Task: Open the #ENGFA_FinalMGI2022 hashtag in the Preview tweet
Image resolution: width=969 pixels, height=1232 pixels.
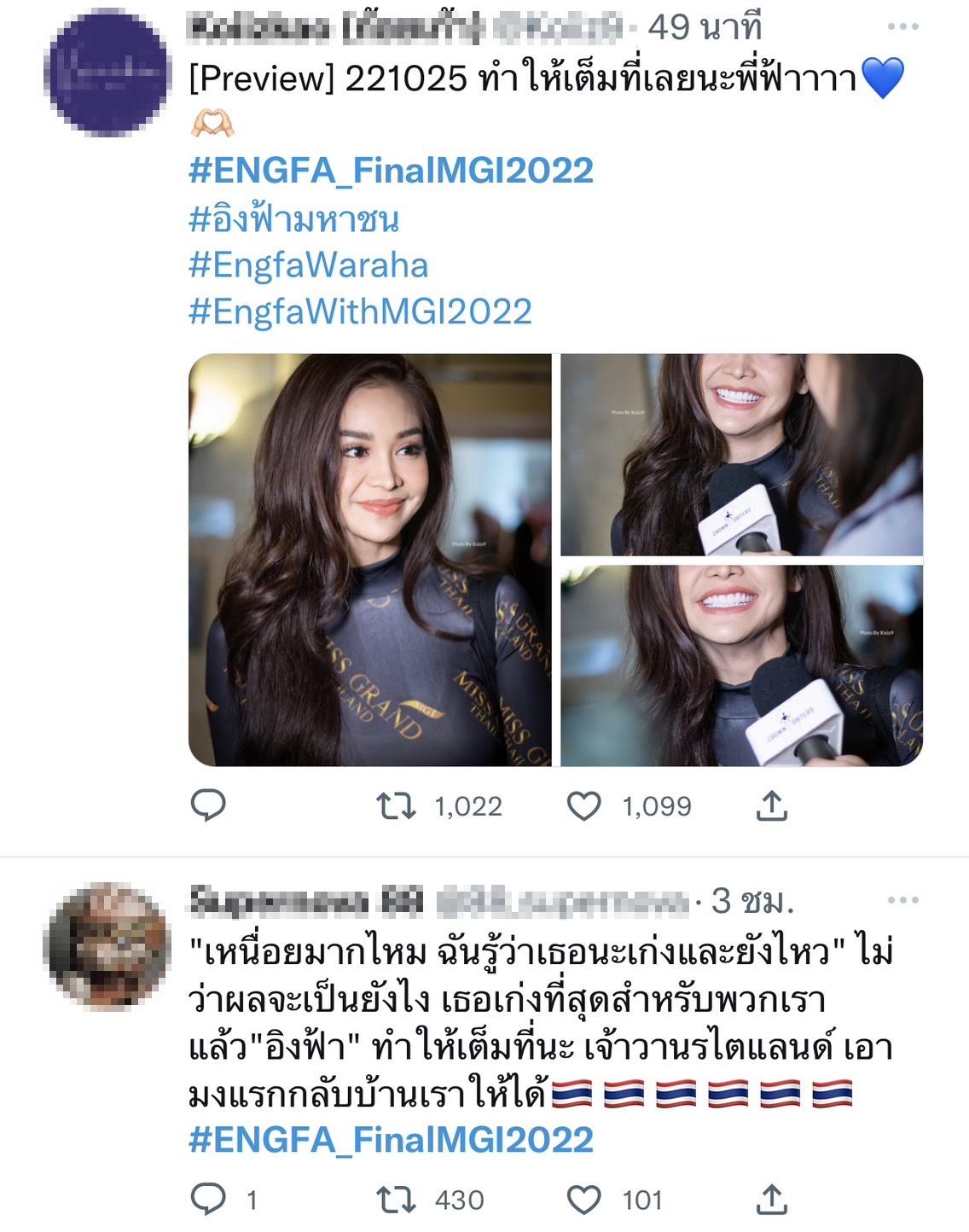Action: pyautogui.click(x=391, y=171)
